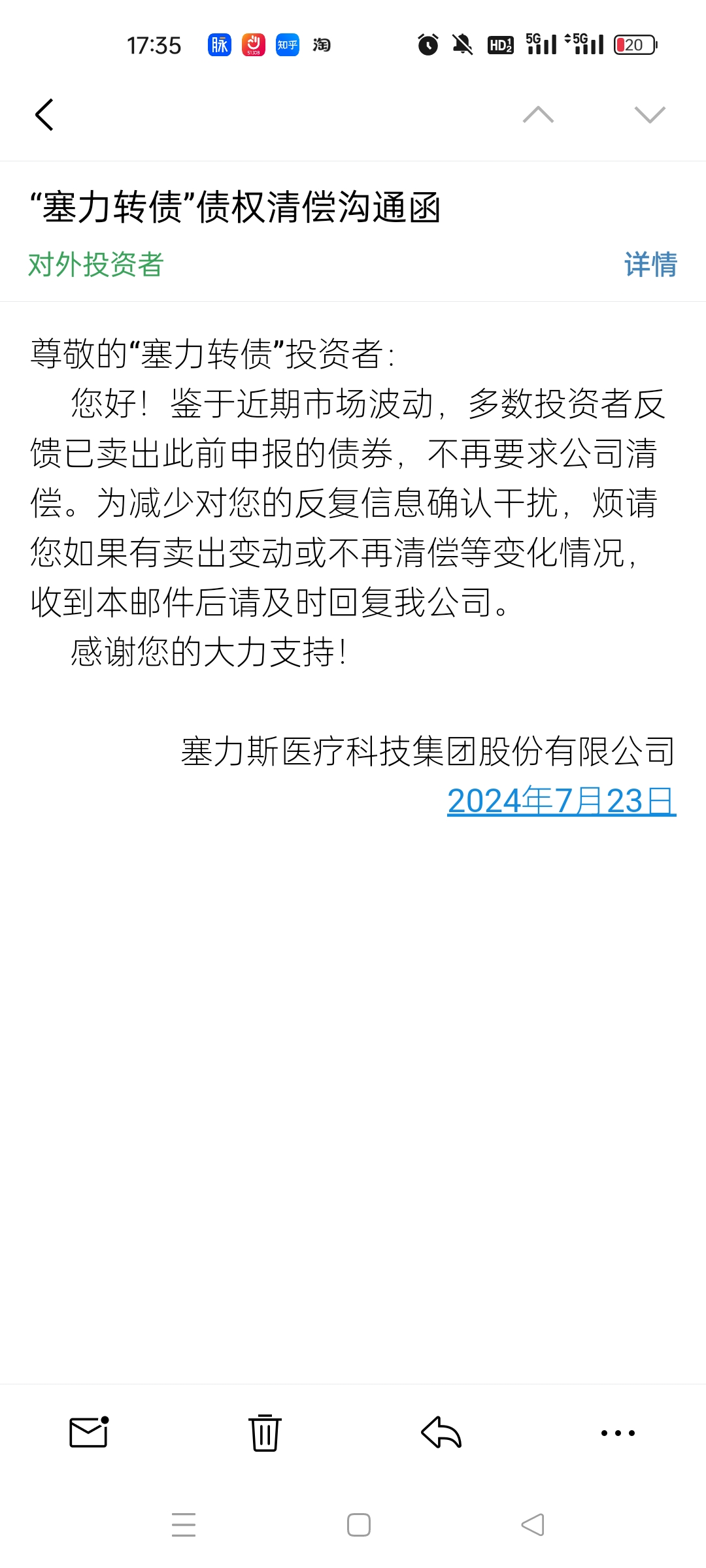Jump to the next email

[x=650, y=115]
